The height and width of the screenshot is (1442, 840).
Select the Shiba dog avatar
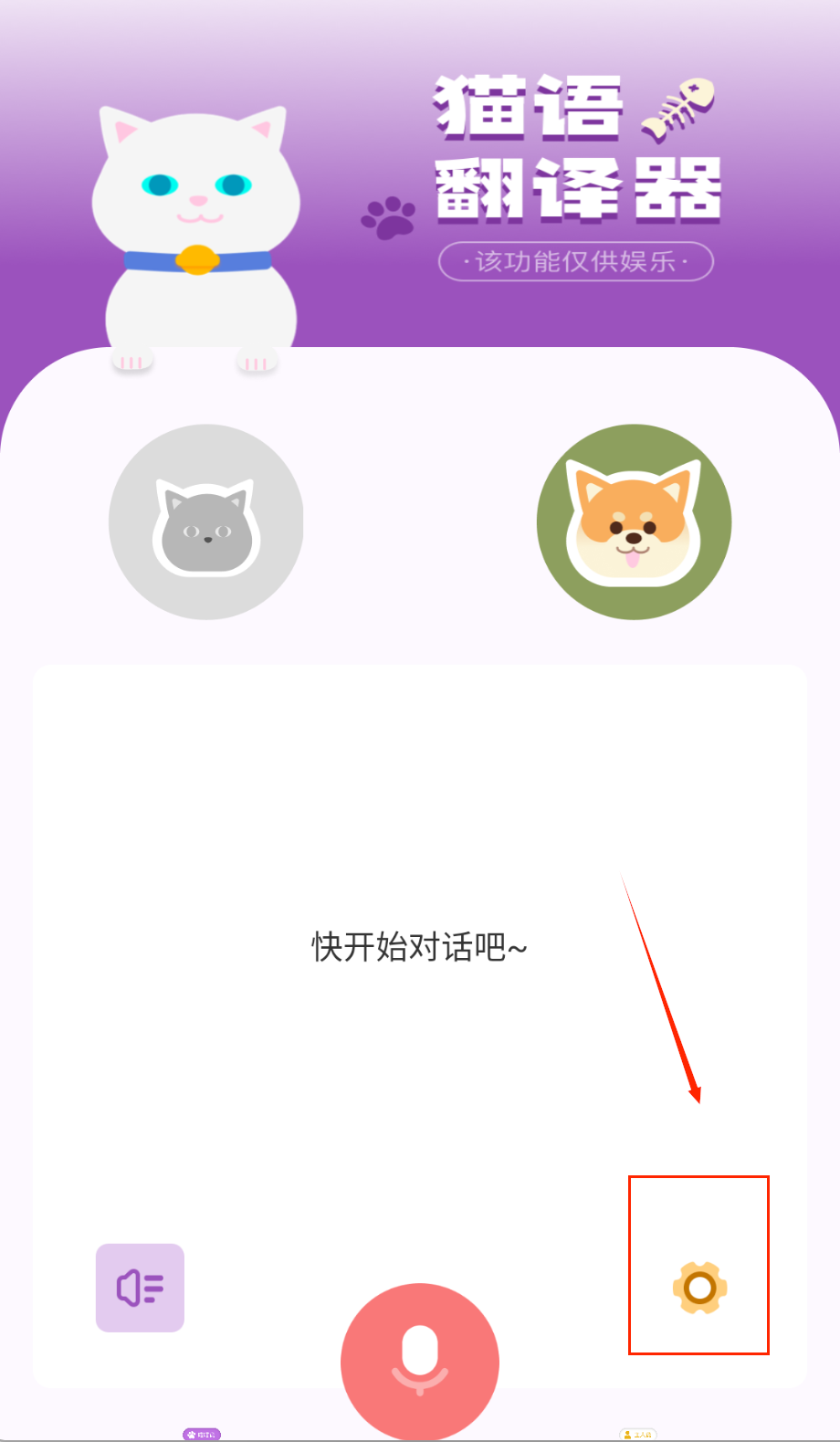[634, 522]
